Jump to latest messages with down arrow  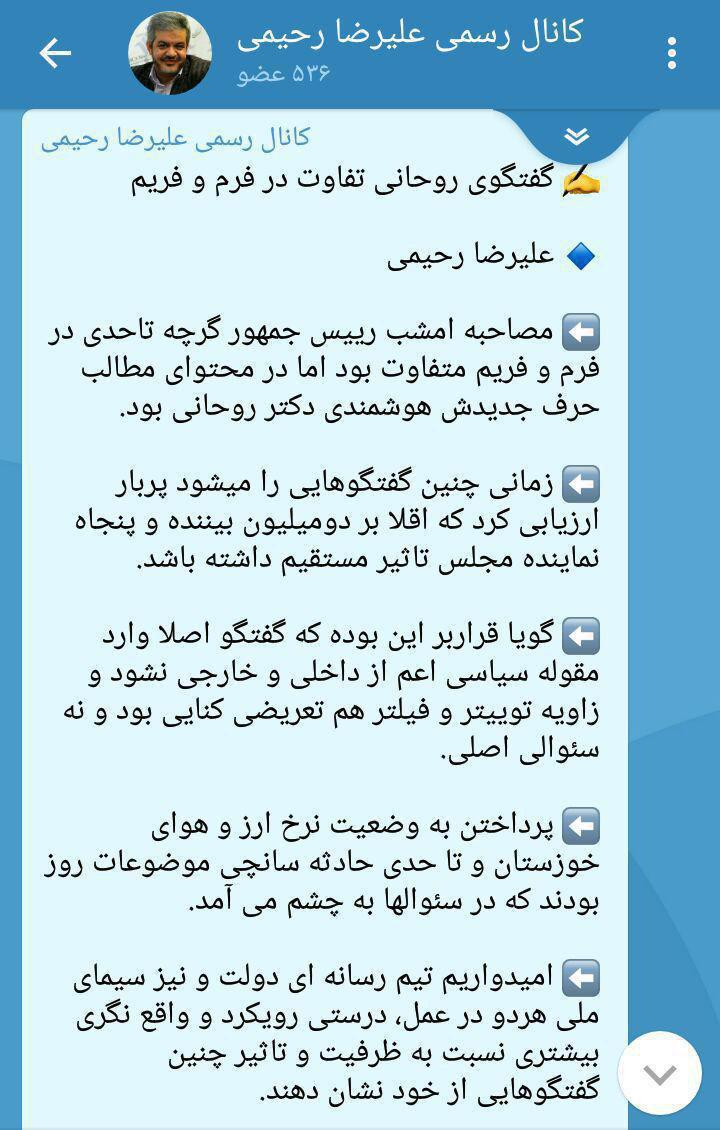659,1075
